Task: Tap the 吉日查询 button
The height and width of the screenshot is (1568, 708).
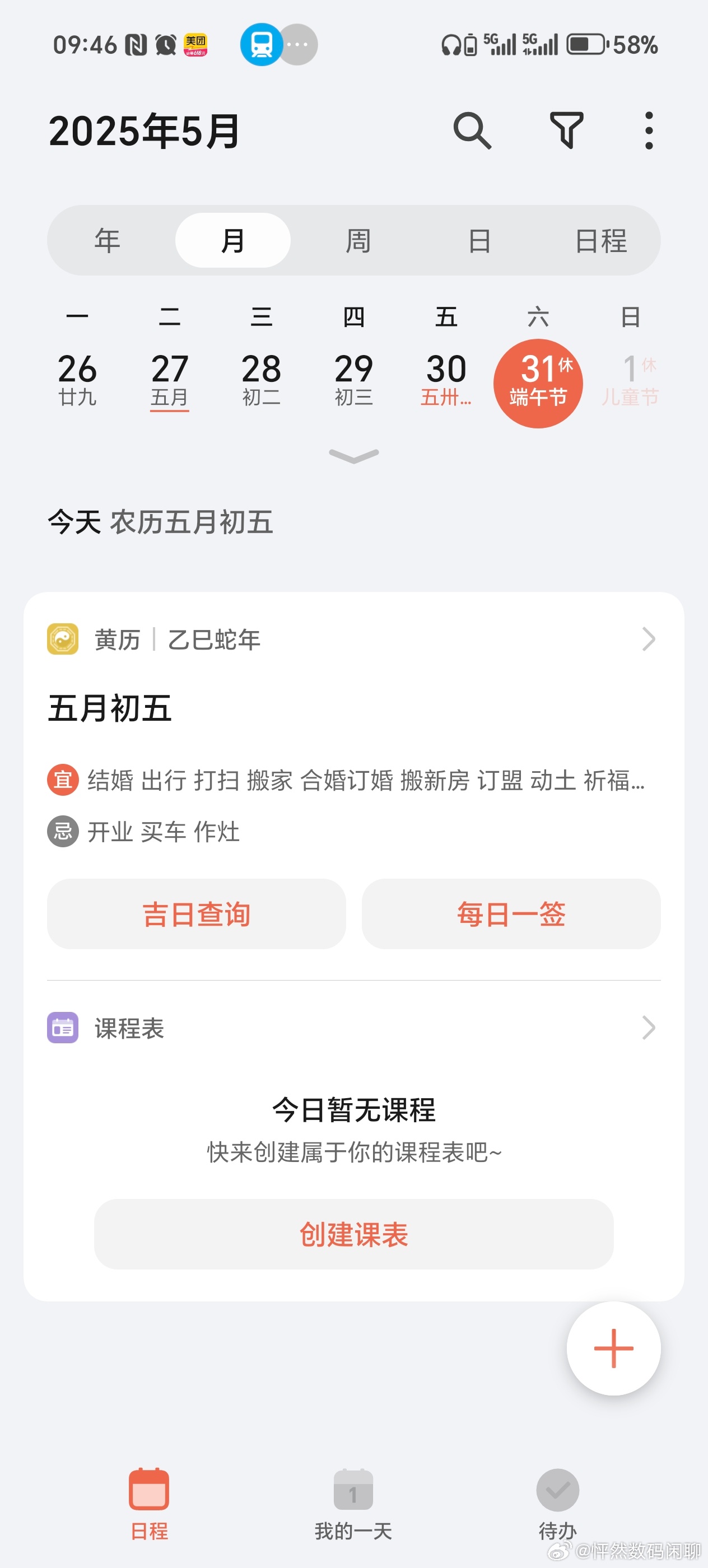Action: pyautogui.click(x=197, y=914)
